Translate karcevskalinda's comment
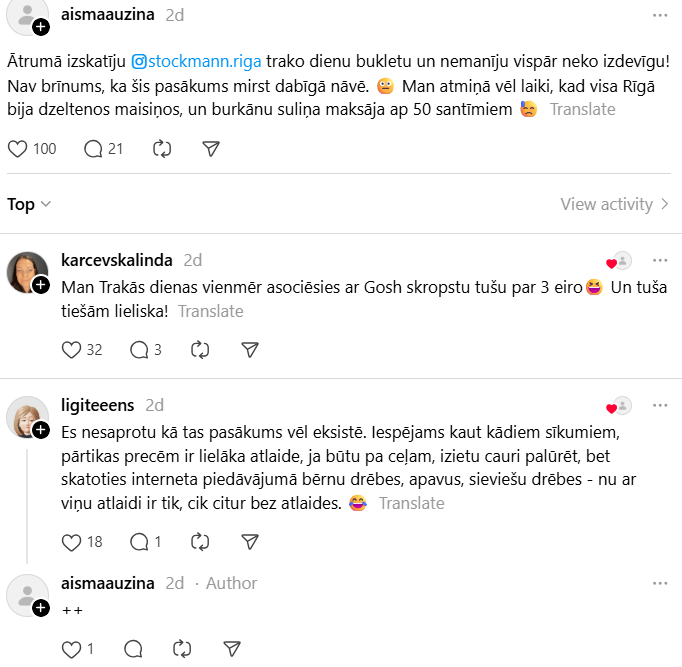The height and width of the screenshot is (667, 682). tap(210, 311)
